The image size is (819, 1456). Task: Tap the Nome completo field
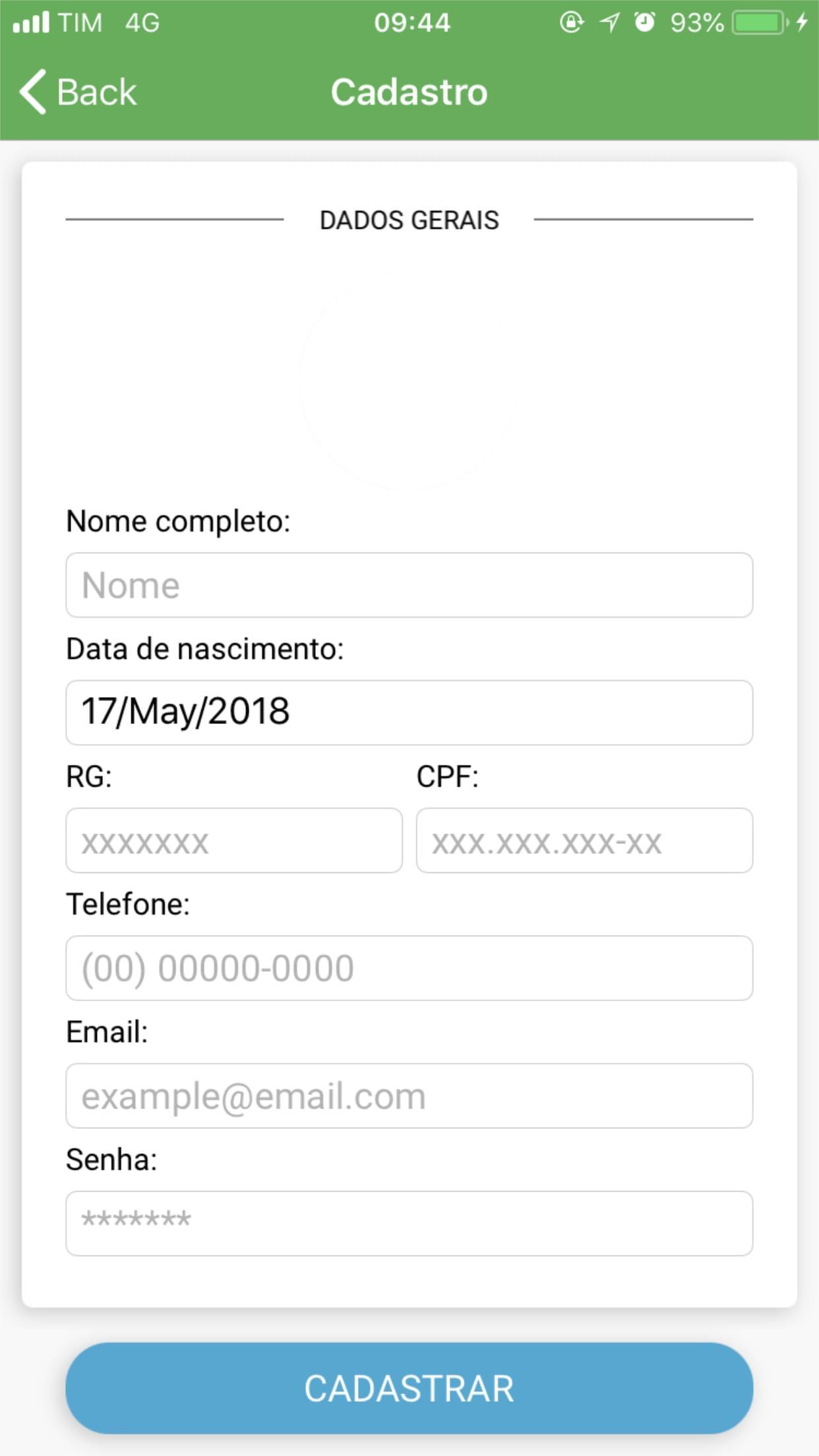tap(409, 585)
